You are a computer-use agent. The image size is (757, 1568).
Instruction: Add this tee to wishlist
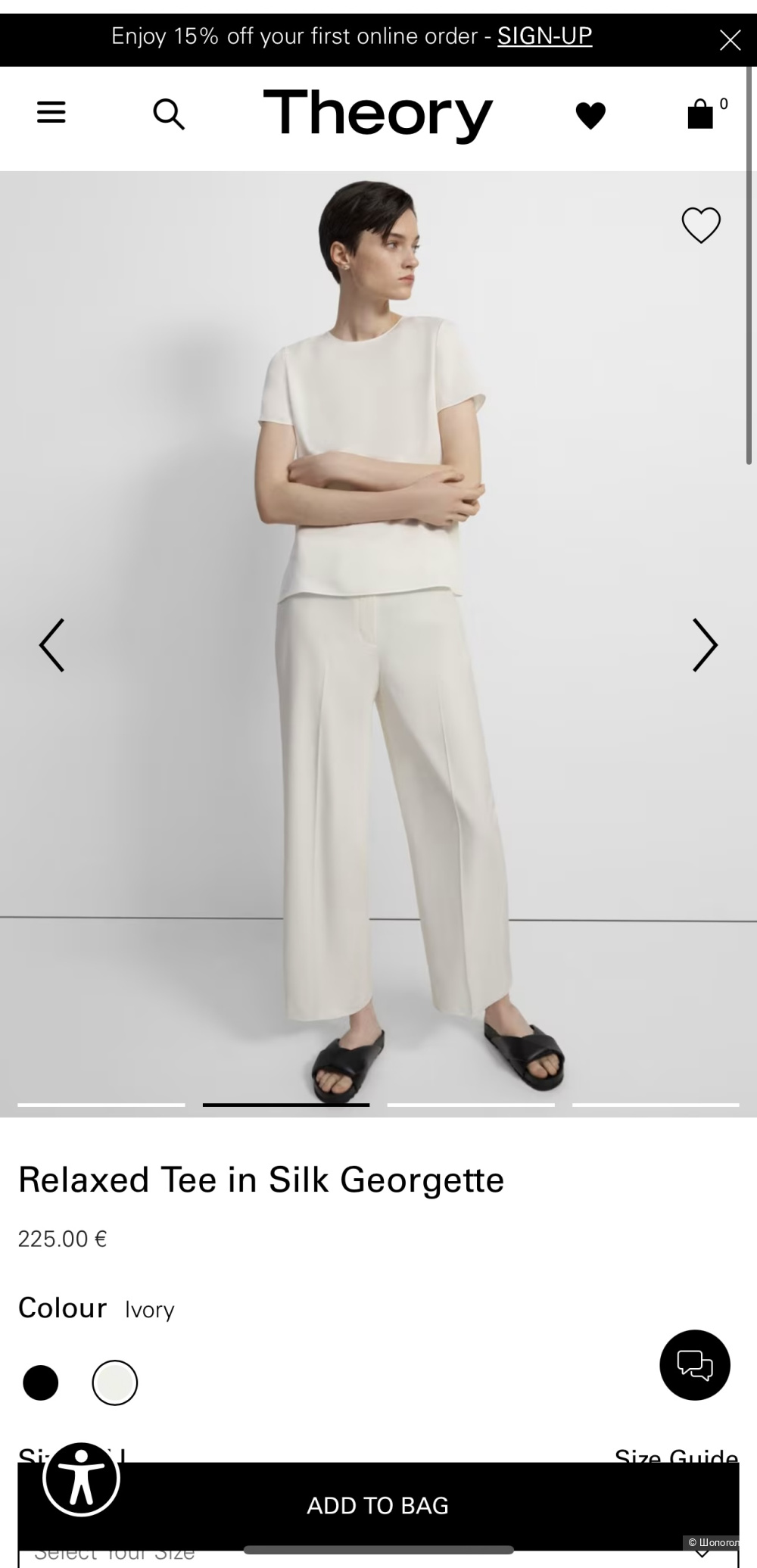pos(701,225)
